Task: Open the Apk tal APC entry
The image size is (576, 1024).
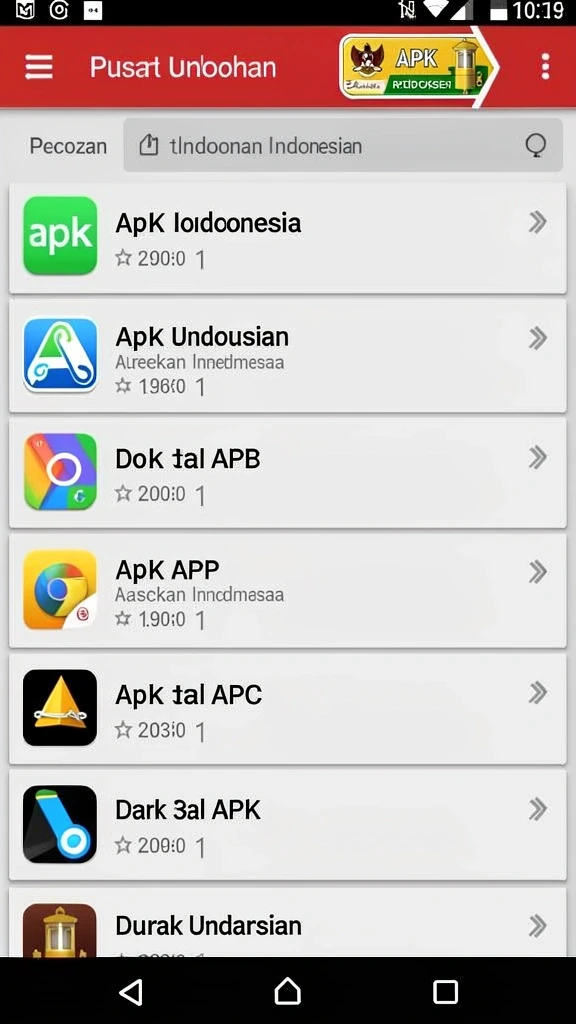Action: [x=287, y=708]
